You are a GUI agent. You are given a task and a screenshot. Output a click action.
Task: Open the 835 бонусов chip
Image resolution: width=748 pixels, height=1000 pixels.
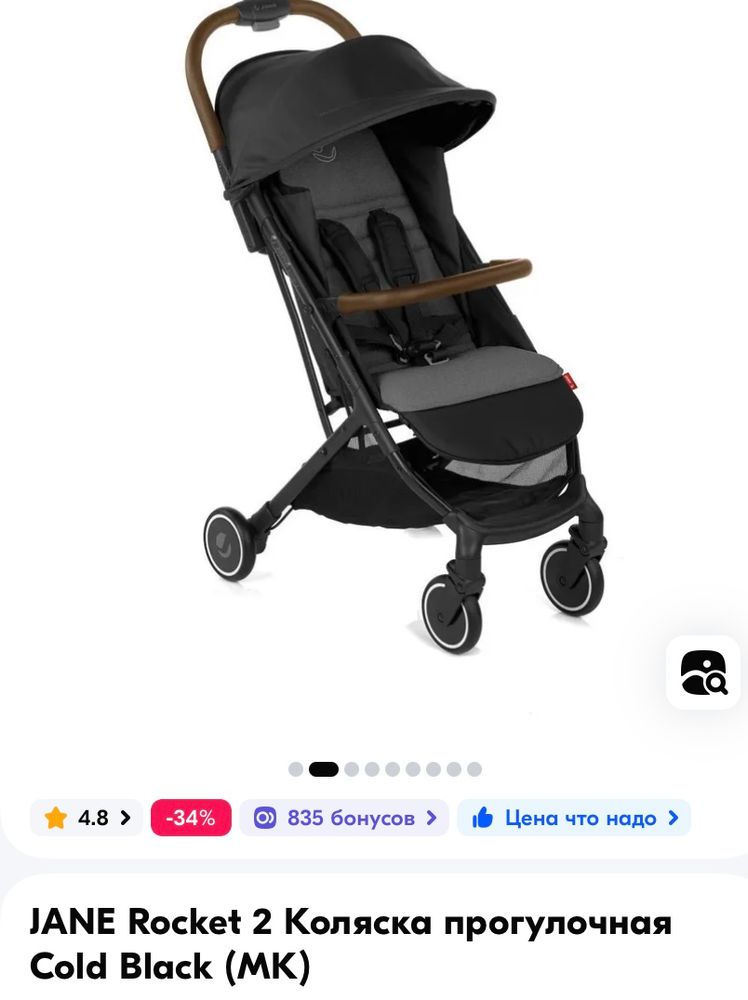tap(345, 818)
